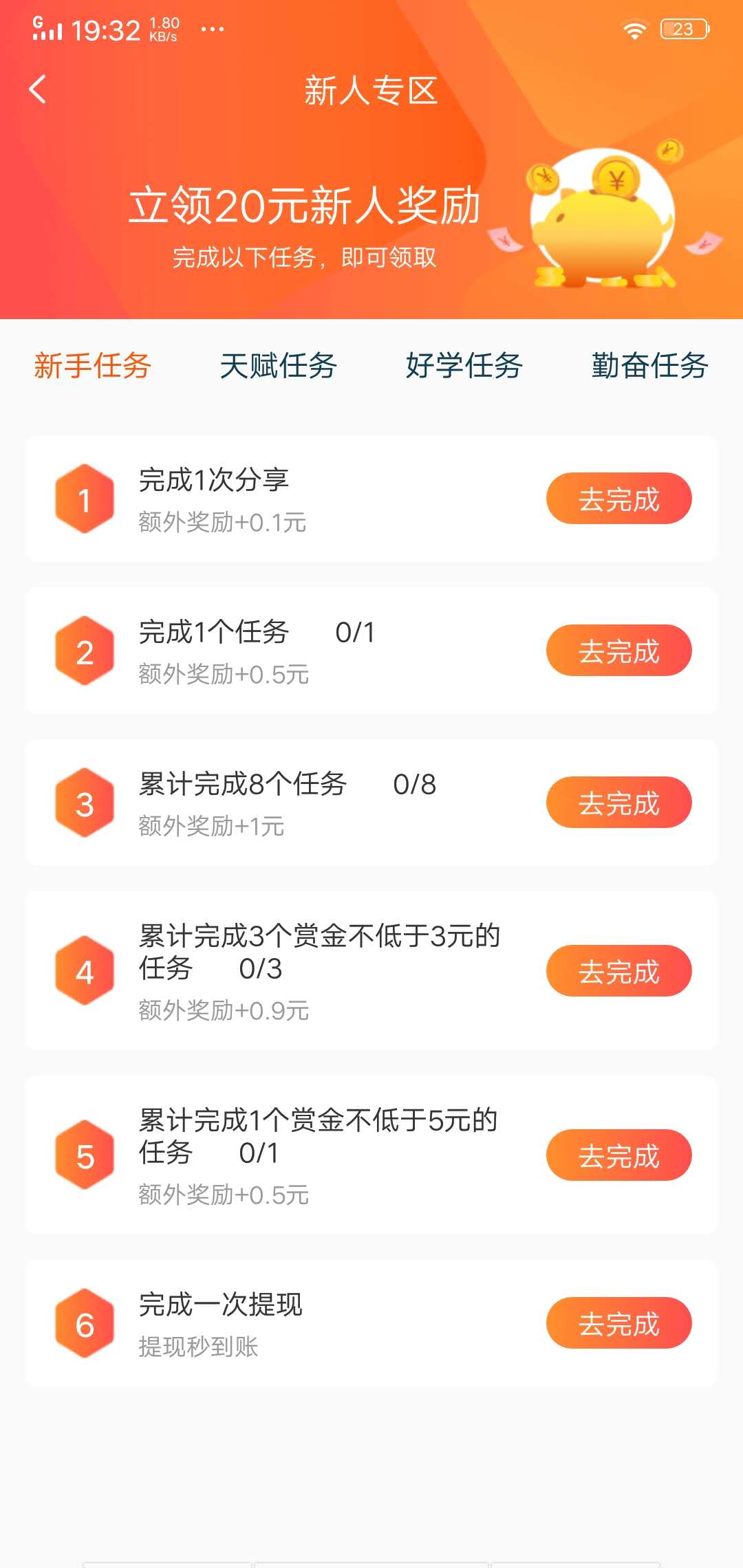The height and width of the screenshot is (1568, 743).
Task: Click the hexagon badge numbered 6
Action: click(x=85, y=1322)
